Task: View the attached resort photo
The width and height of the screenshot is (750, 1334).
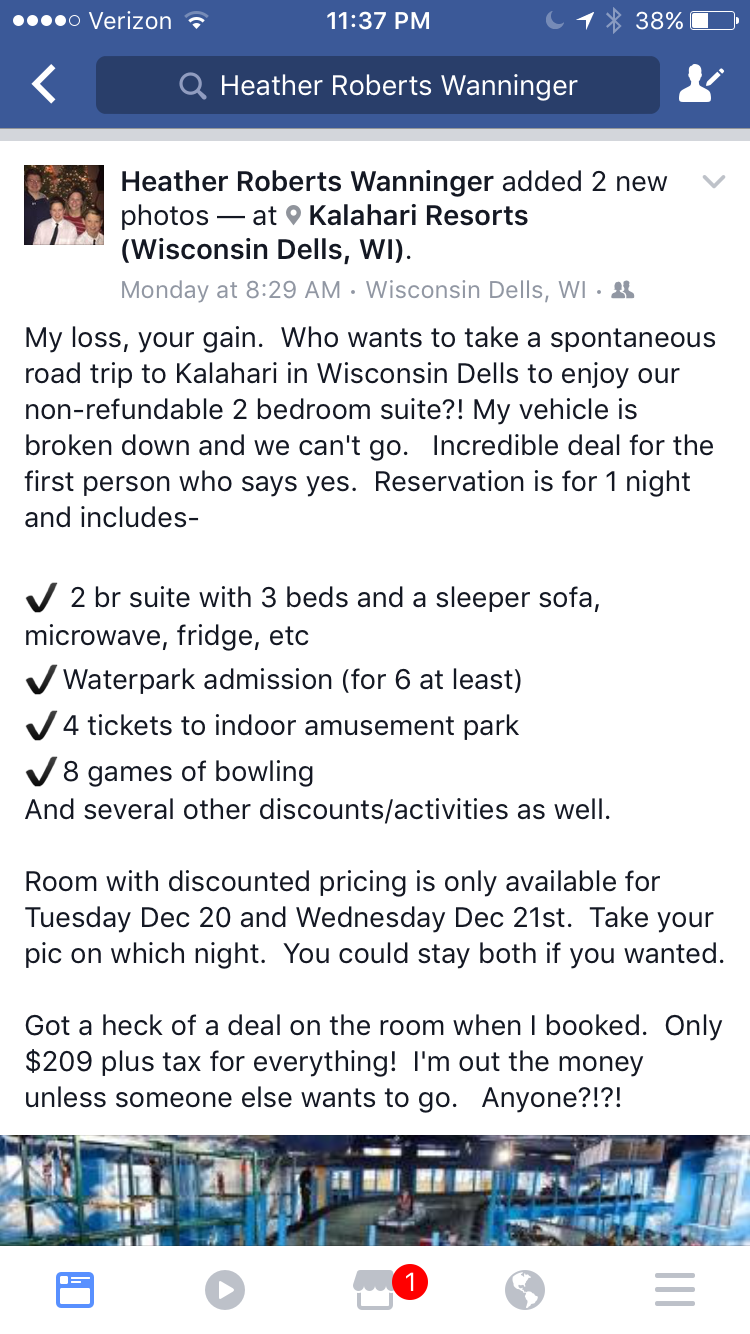Action: coord(375,1190)
